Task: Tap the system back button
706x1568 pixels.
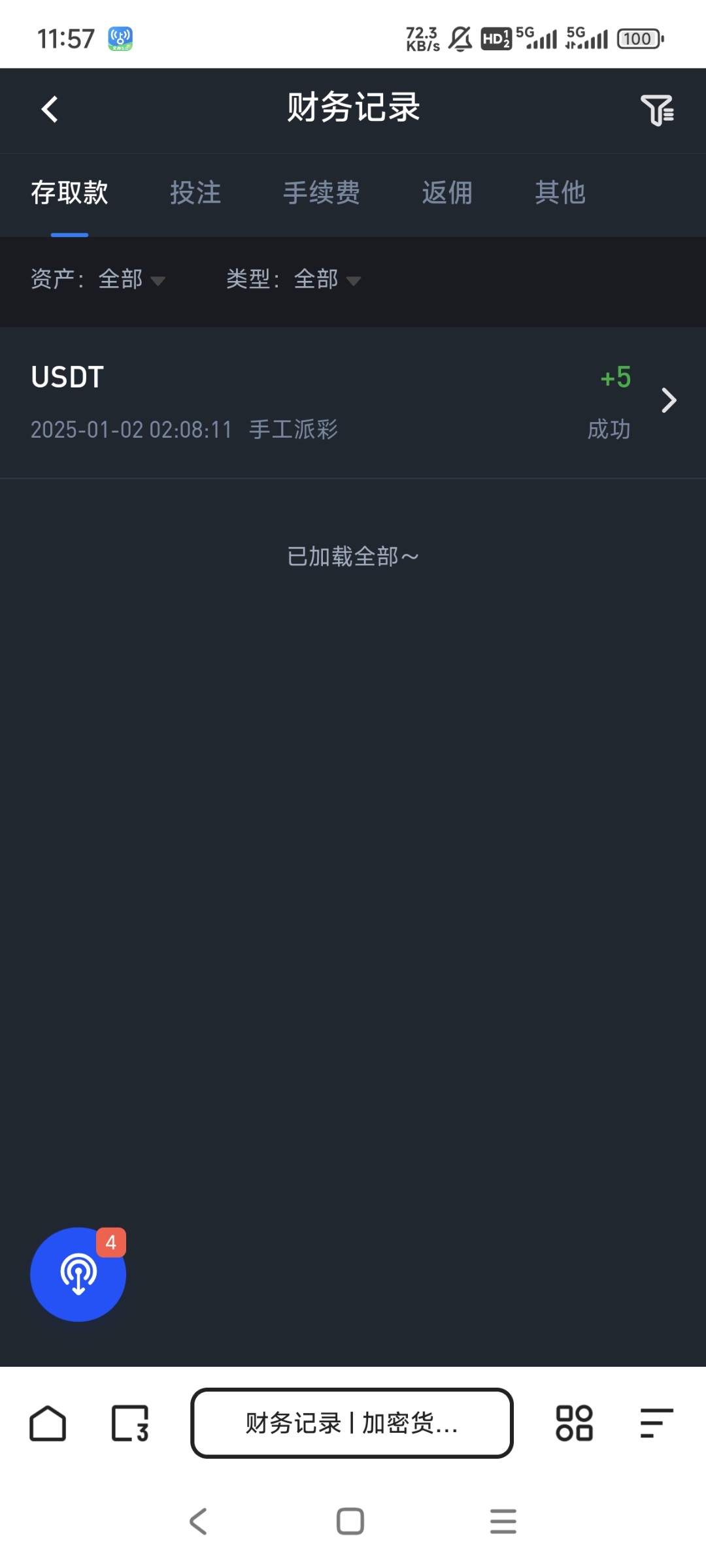Action: click(198, 1521)
